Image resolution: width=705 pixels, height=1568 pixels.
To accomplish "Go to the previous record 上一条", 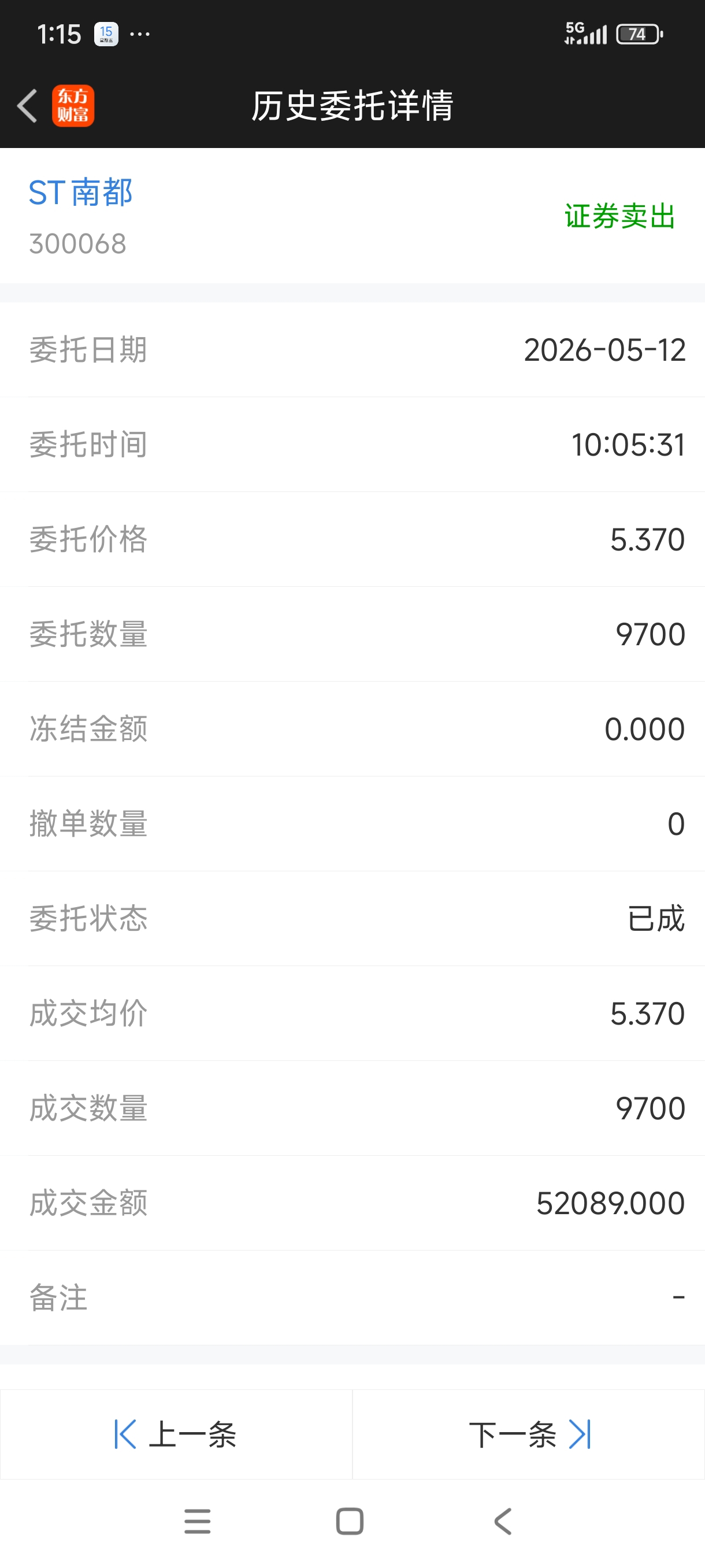I will (x=176, y=1434).
